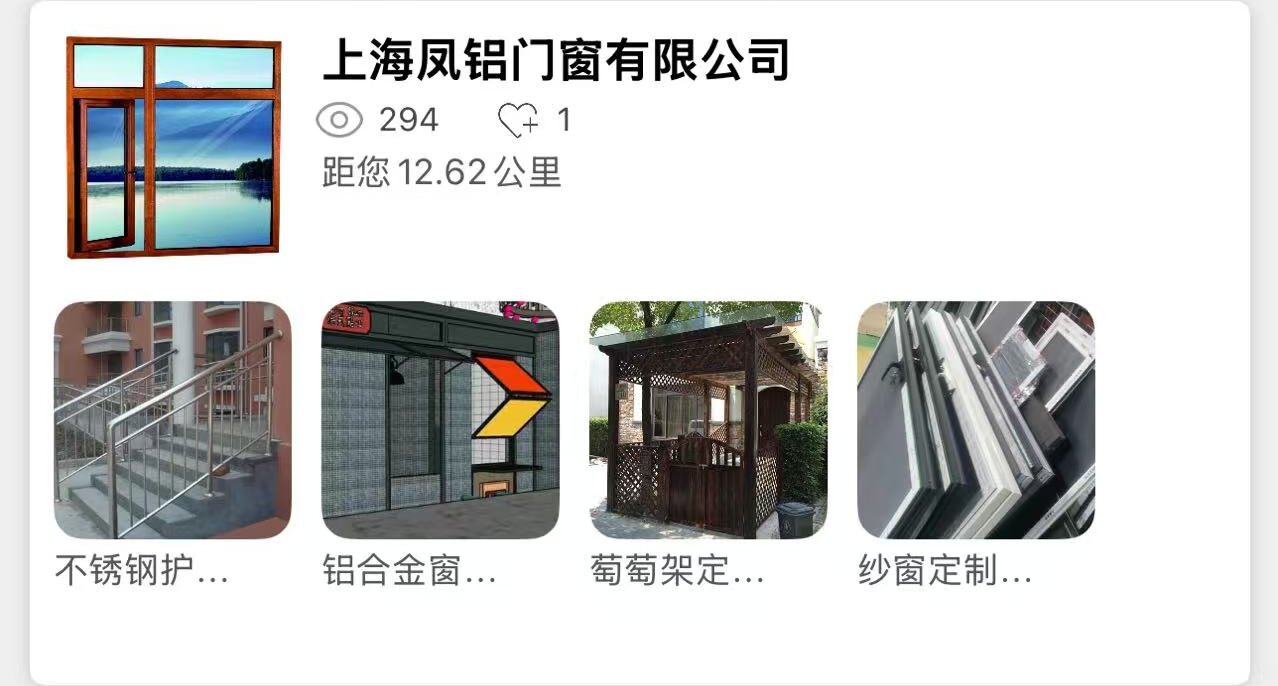Open the 上海凤铝门窗有限公司 company listing
Viewport: 1278px width, 686px height.
pyautogui.click(x=556, y=60)
